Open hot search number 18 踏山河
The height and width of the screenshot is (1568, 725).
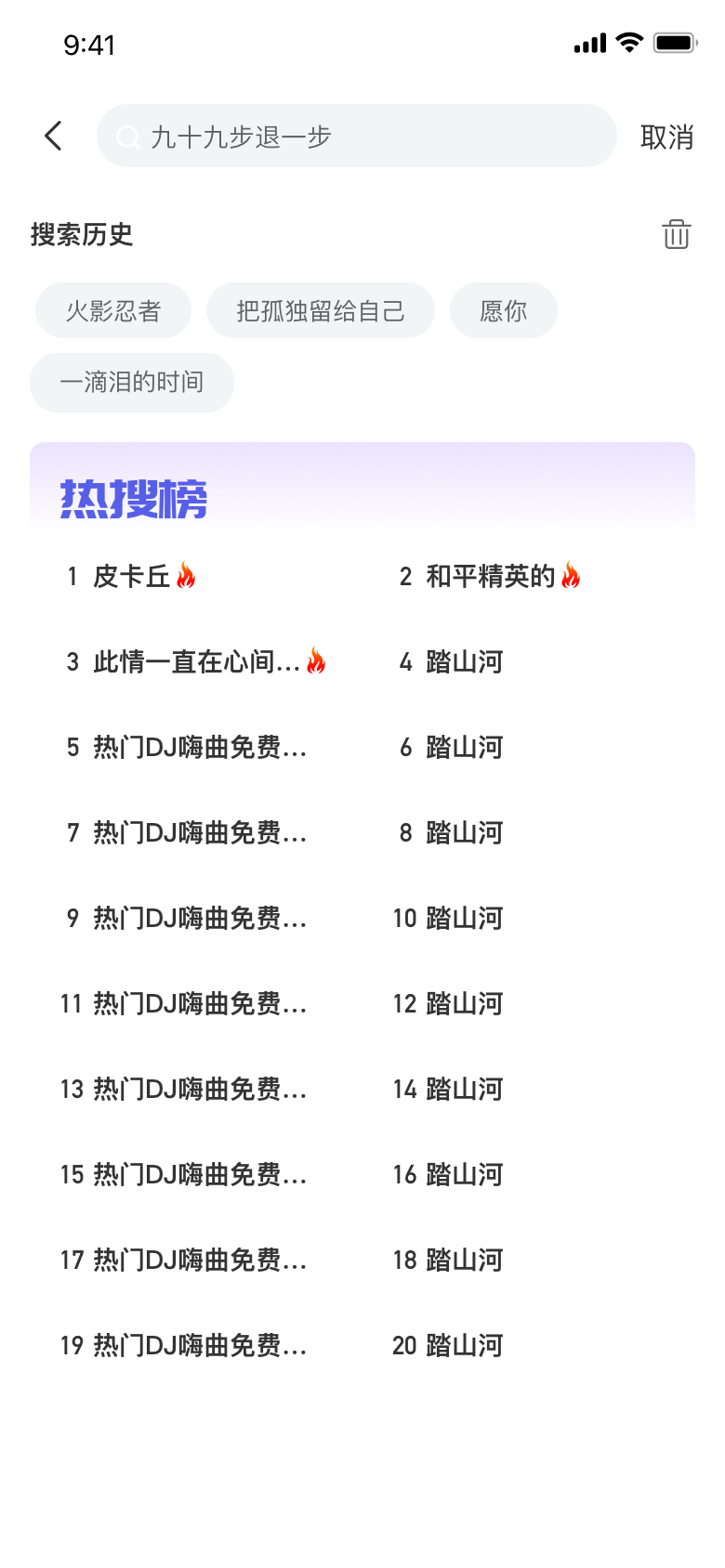pyautogui.click(x=464, y=1261)
